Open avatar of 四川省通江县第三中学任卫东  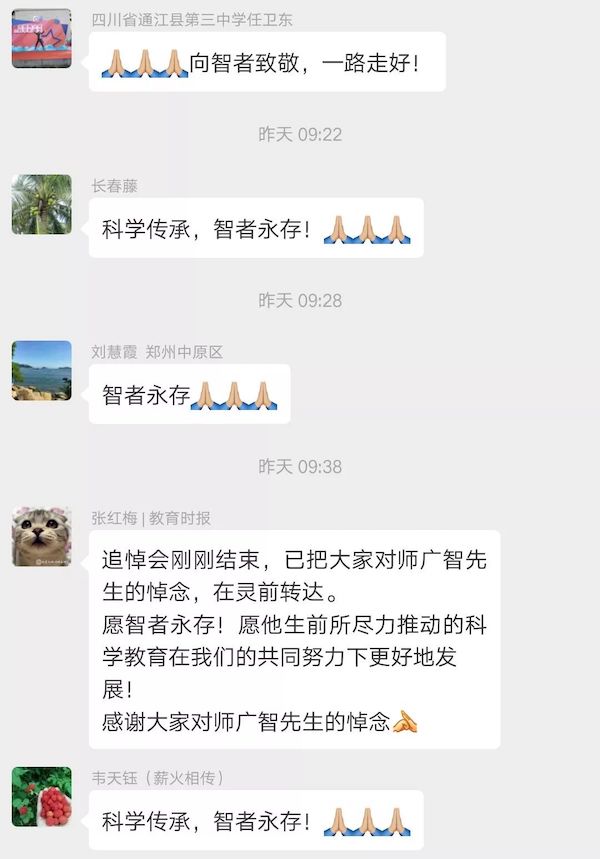click(x=41, y=38)
